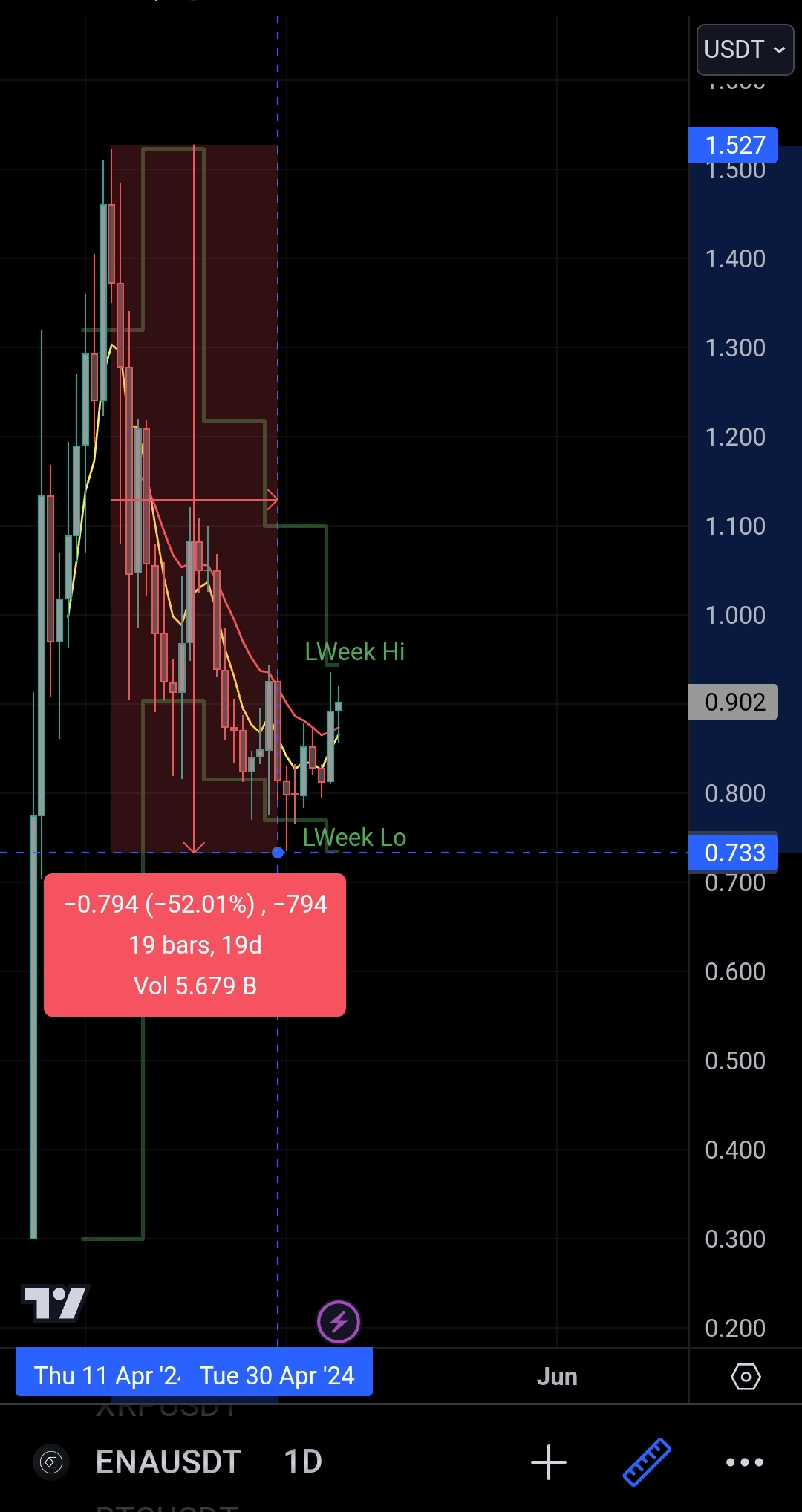This screenshot has height=1512, width=802.
Task: Open the three-dot more menu
Action: 744,1462
